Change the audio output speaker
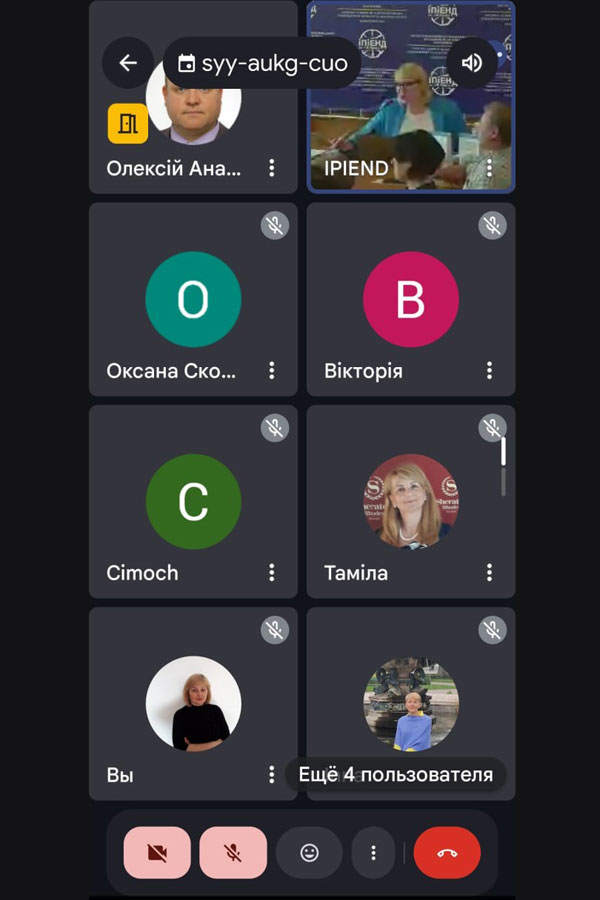This screenshot has height=900, width=600. [472, 63]
